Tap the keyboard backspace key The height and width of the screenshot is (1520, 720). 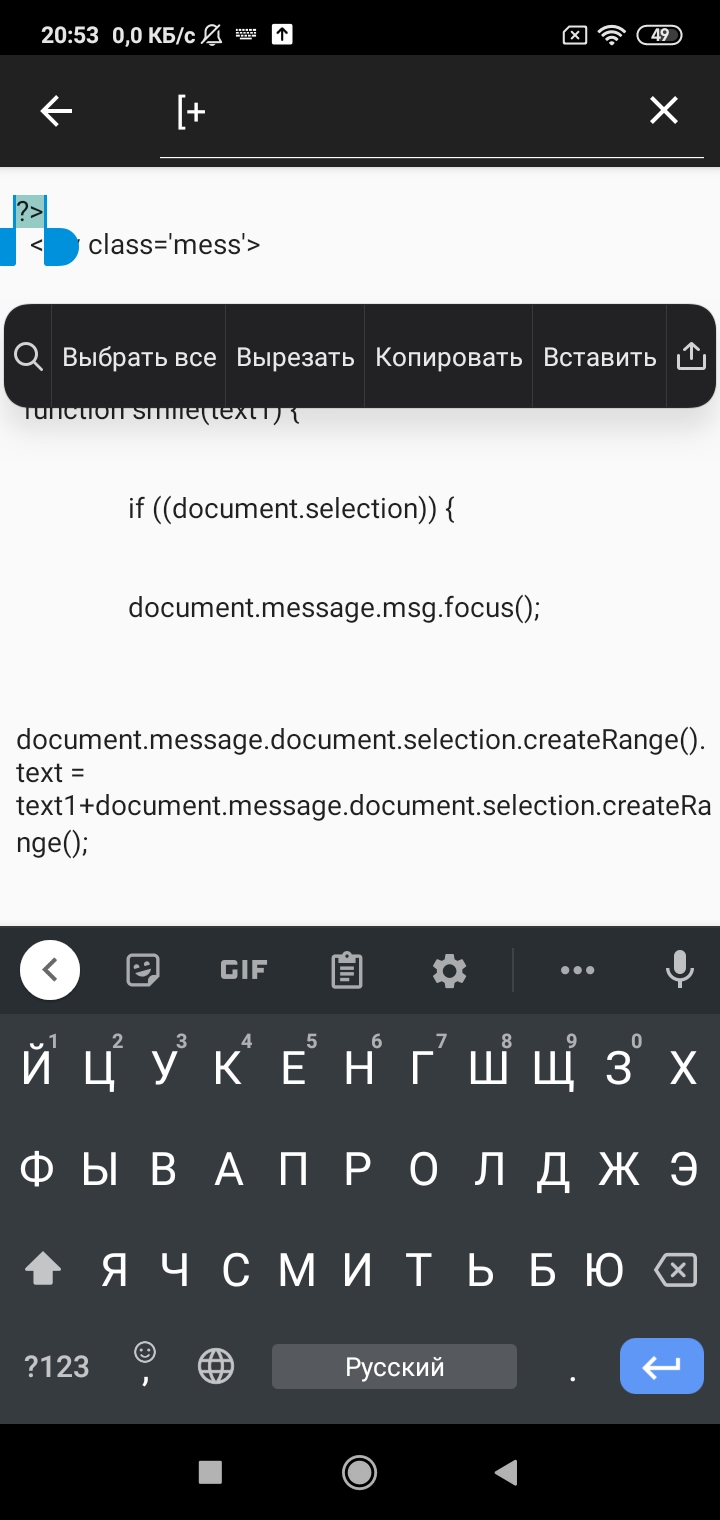coord(675,1271)
